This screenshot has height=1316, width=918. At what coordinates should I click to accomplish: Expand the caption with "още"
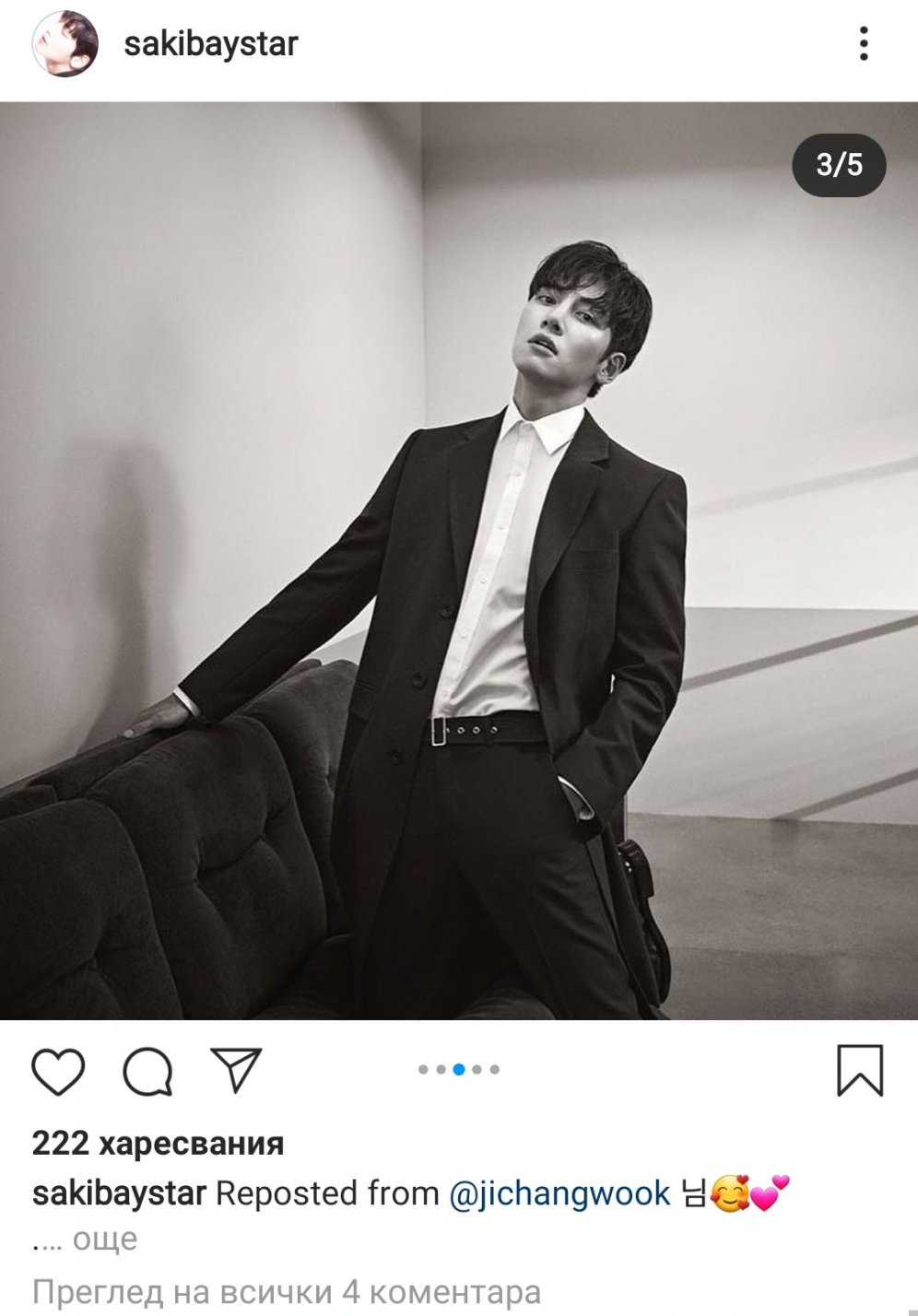coord(104,1239)
